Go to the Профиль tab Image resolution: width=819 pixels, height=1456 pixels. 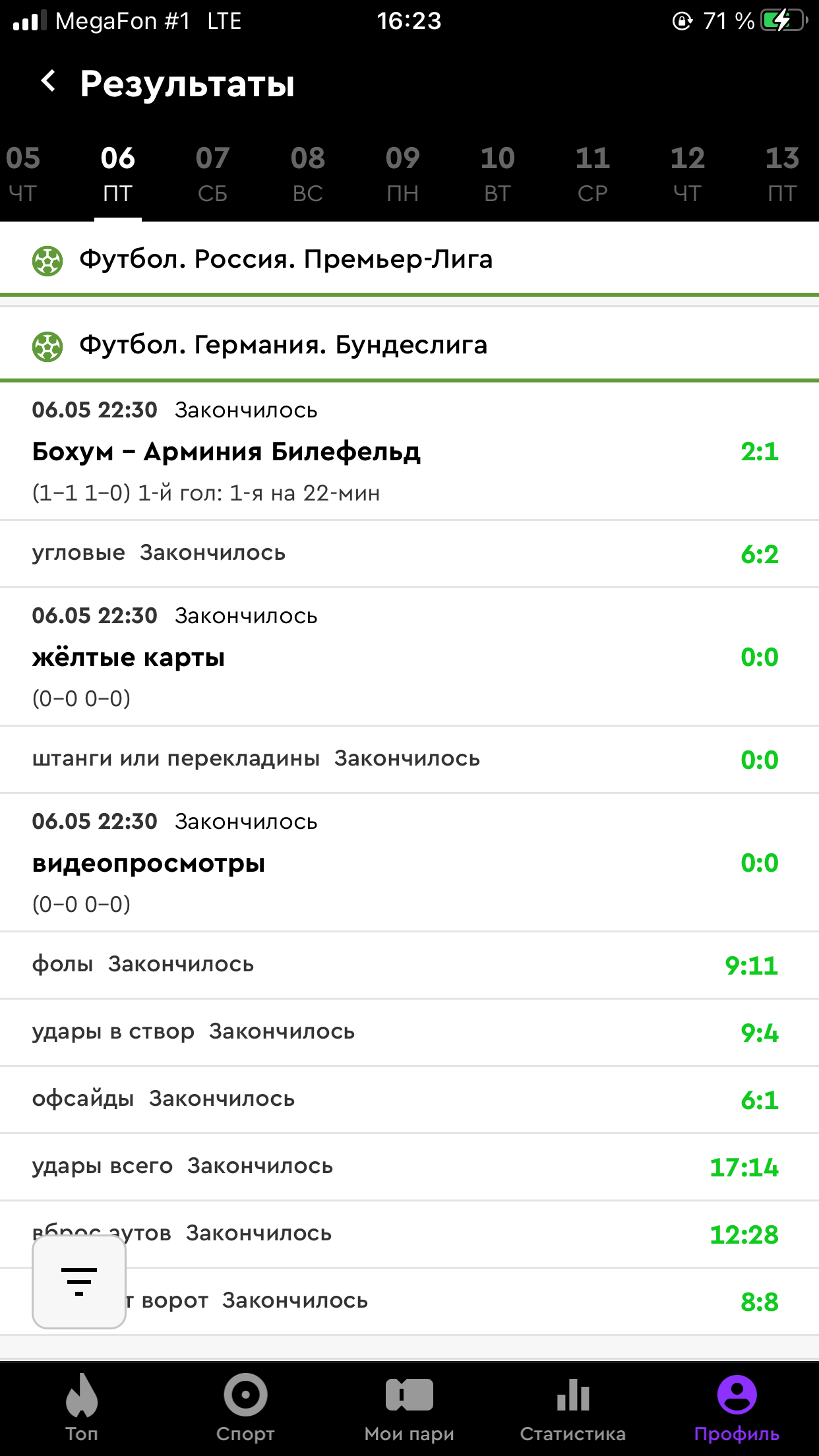[x=737, y=1407]
